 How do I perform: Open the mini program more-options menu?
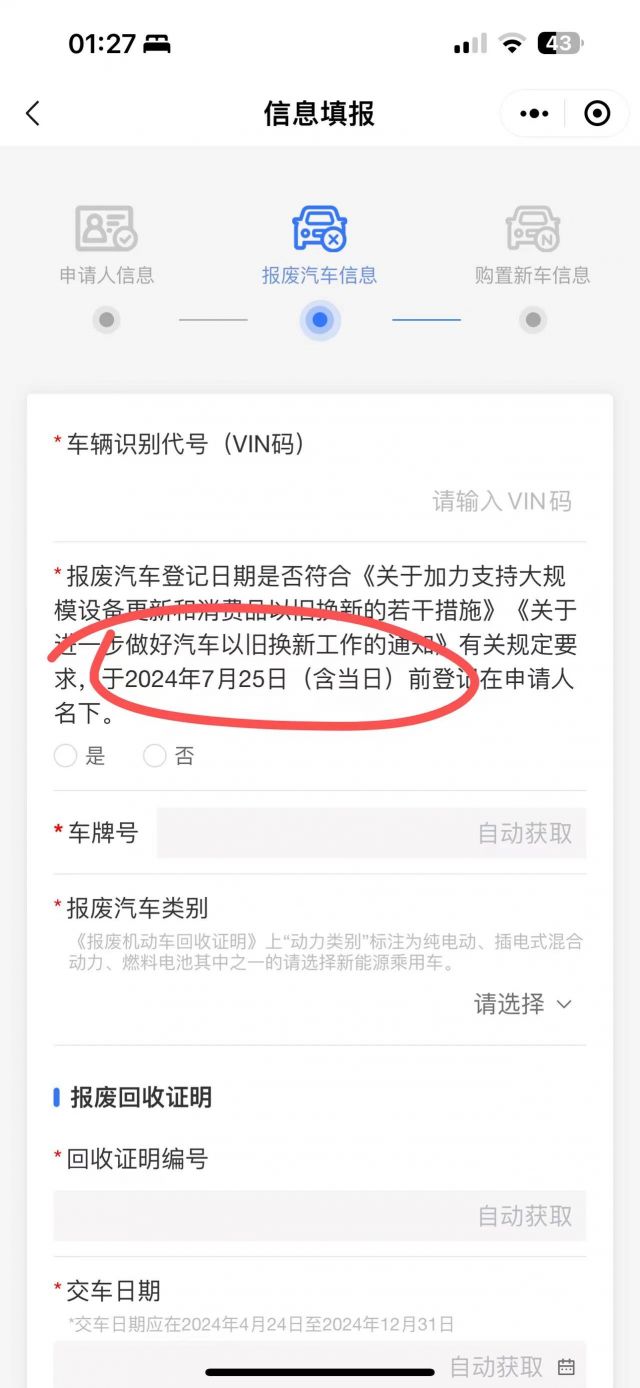coord(535,113)
